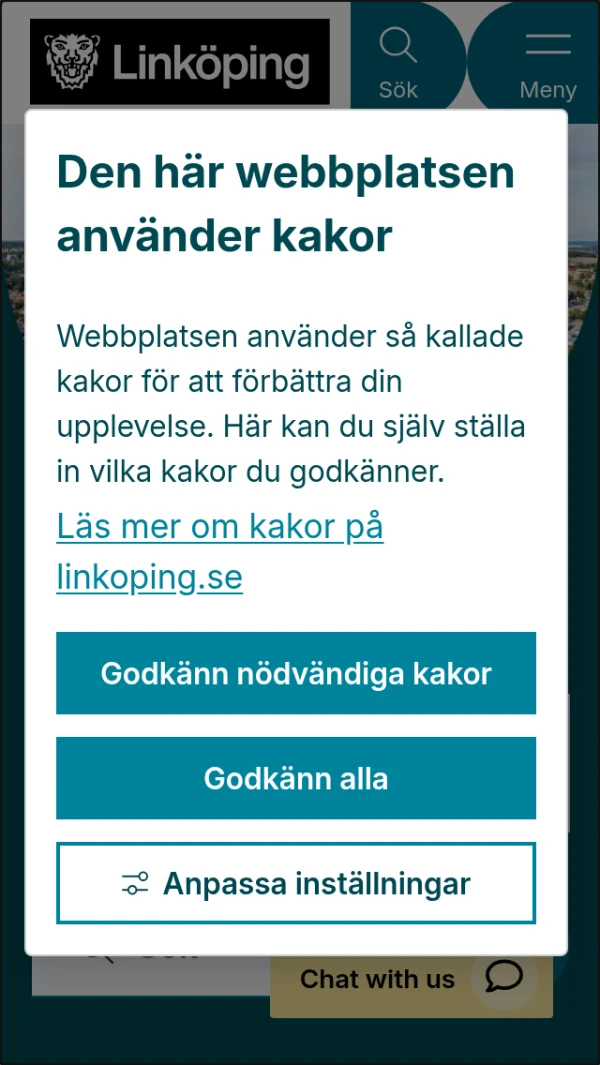Open the Läs mer om kakor link
Image resolution: width=600 pixels, height=1065 pixels.
(220, 527)
